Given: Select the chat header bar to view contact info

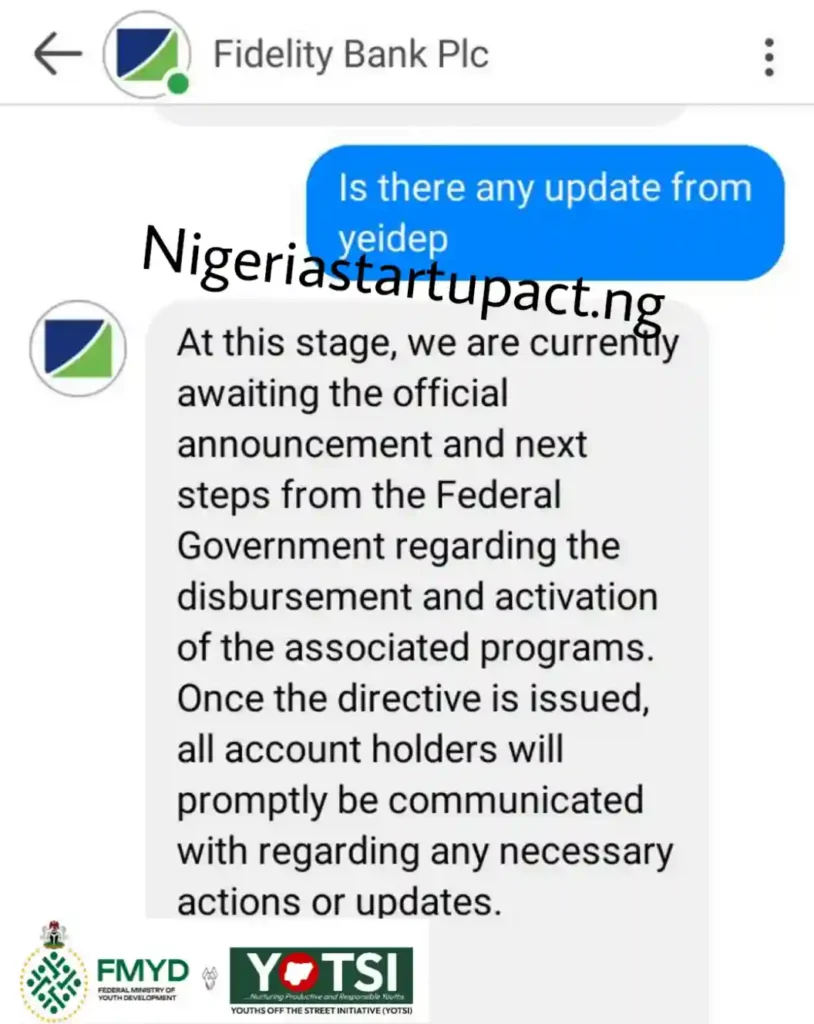Looking at the screenshot, I should [x=400, y=55].
